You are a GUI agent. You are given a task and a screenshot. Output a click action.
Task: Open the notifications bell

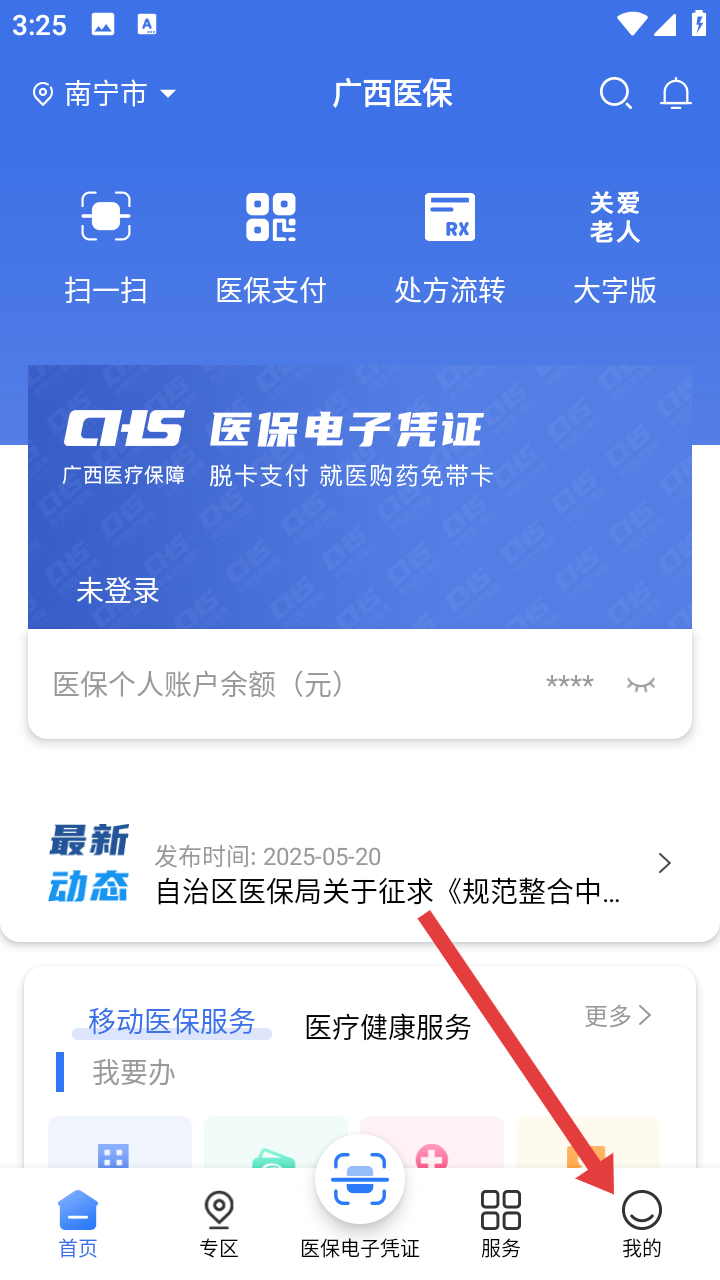[677, 94]
